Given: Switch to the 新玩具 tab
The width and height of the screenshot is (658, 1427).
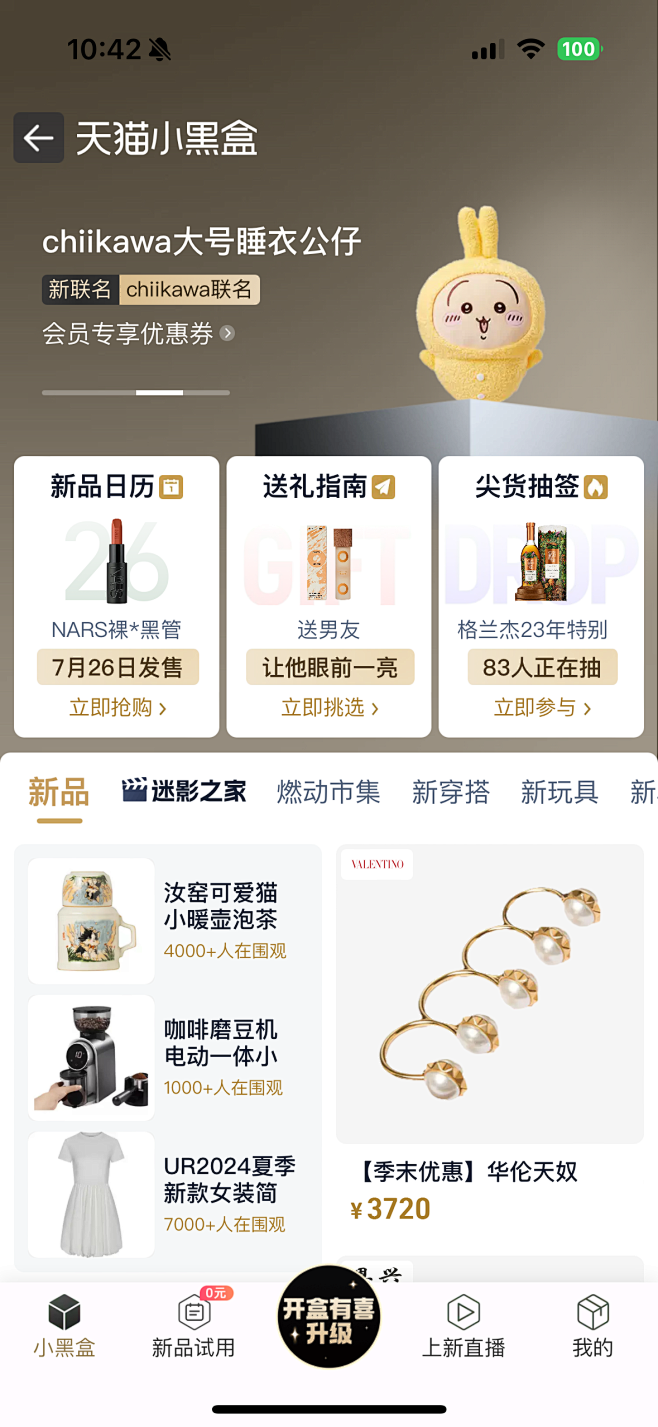Looking at the screenshot, I should click(559, 793).
